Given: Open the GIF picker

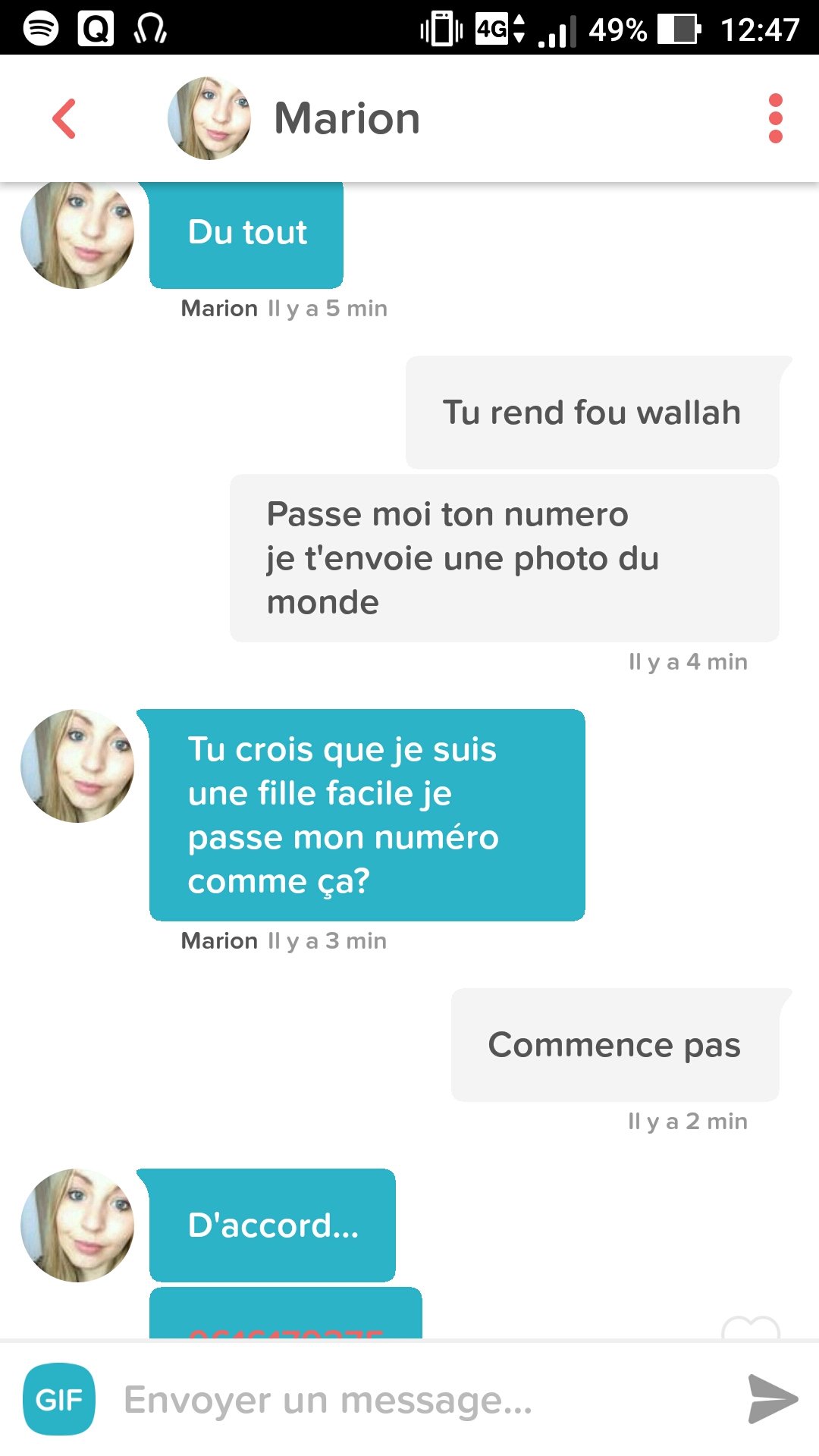Looking at the screenshot, I should 59,1399.
